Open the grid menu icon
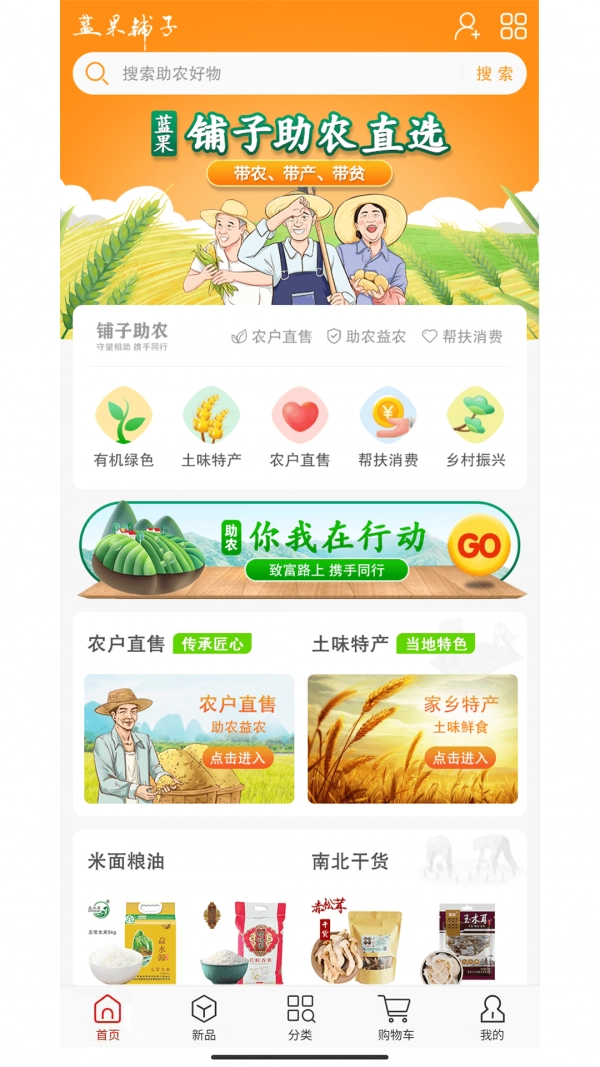 [513, 26]
